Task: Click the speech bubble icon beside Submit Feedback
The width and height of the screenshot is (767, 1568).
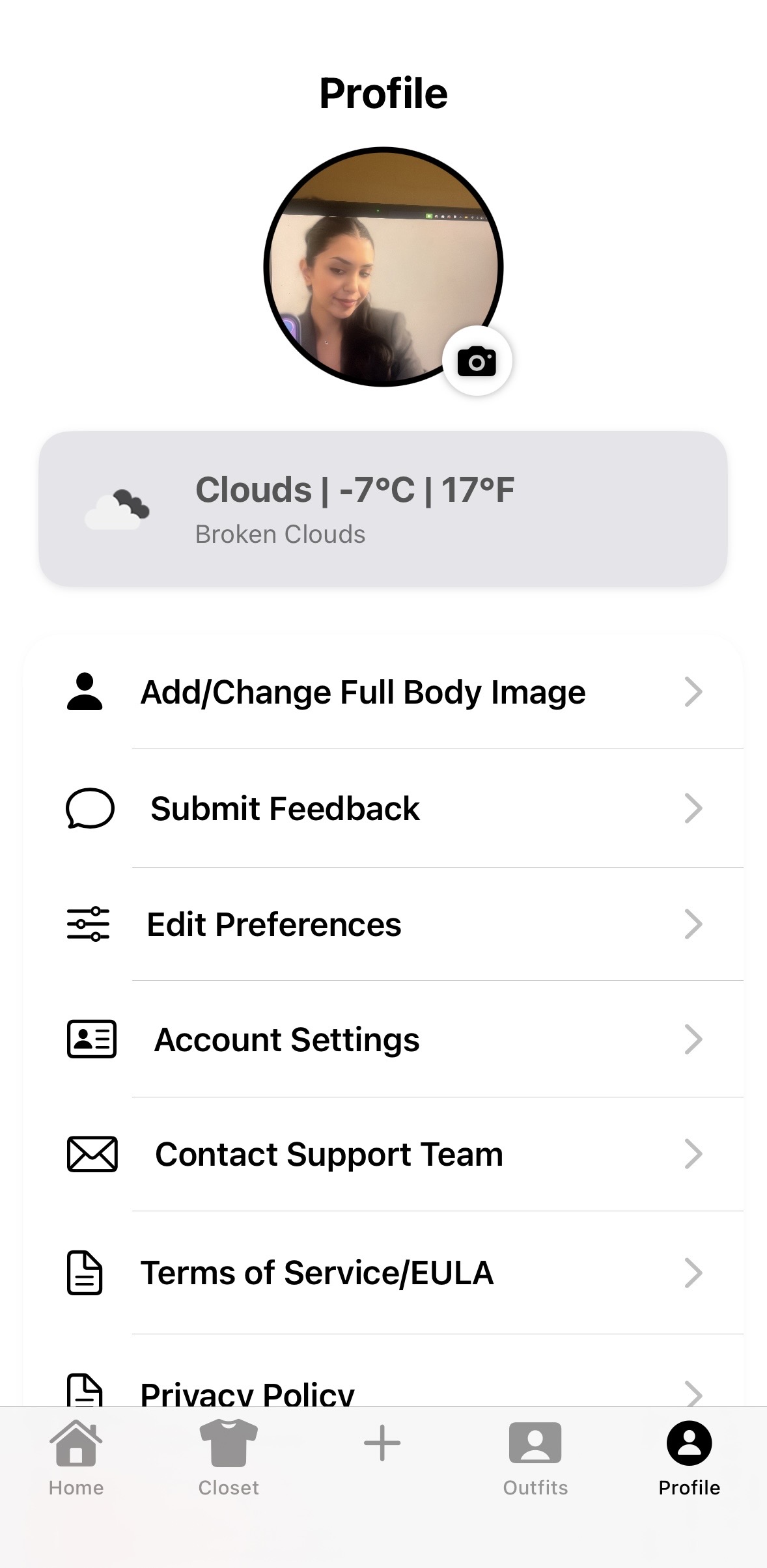Action: (x=91, y=808)
